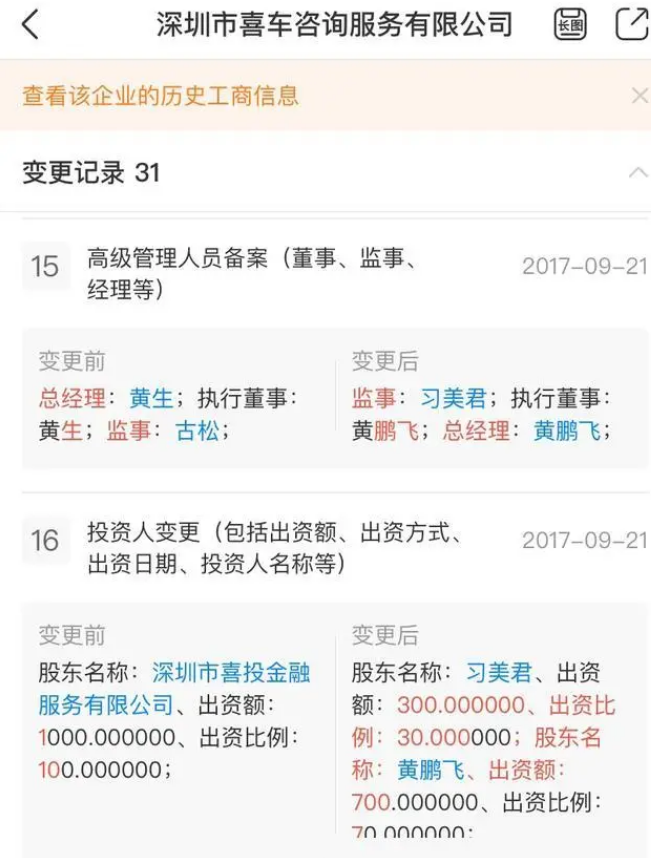
Task: View 黄生 profile as former general manager
Action: (x=151, y=399)
